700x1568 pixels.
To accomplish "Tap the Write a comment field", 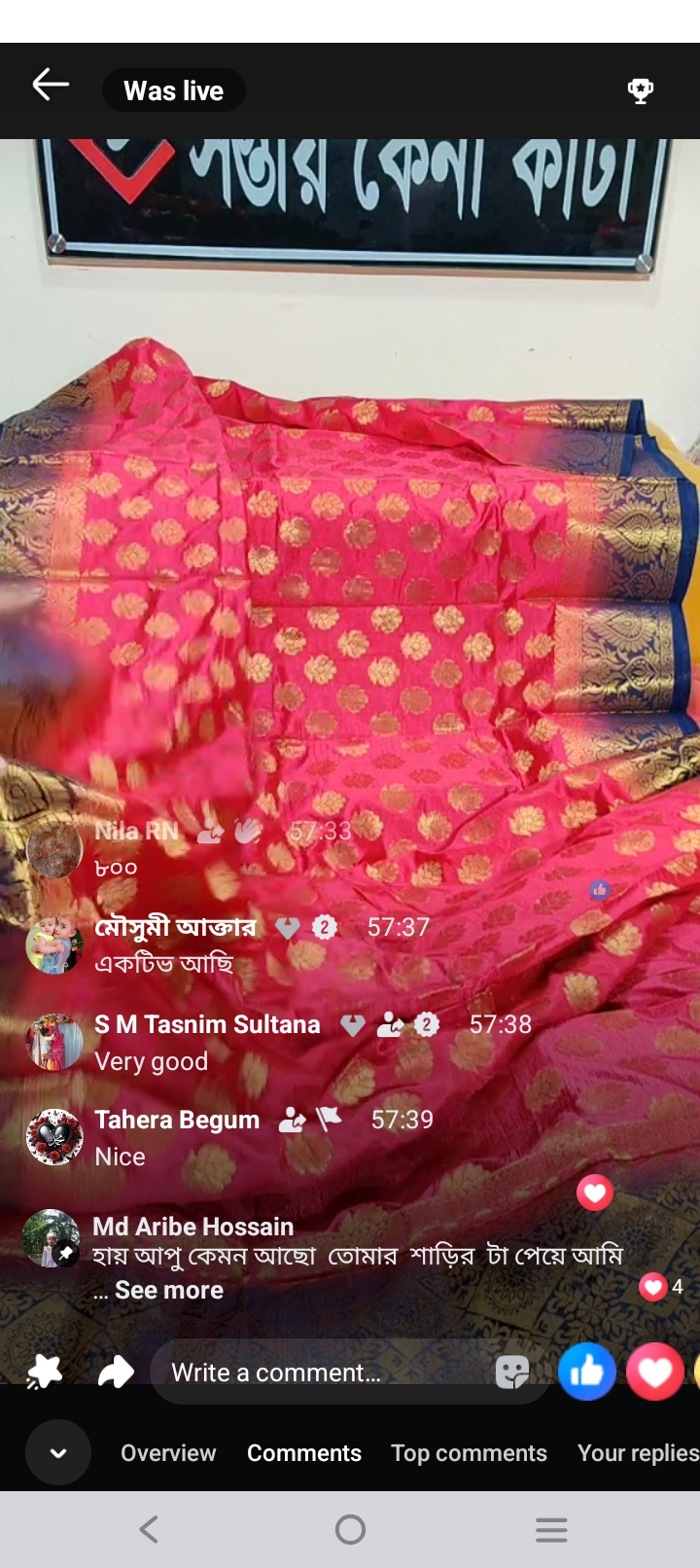I will pyautogui.click(x=321, y=1372).
